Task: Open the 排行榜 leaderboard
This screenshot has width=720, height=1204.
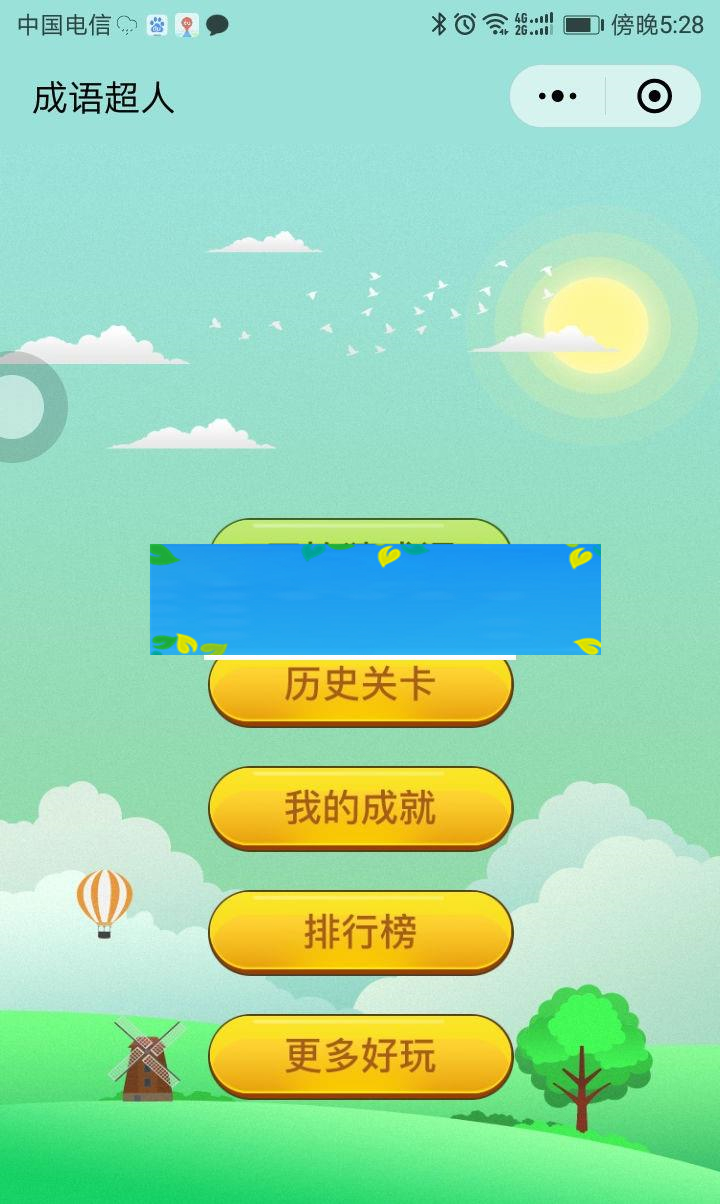Action: coord(360,931)
